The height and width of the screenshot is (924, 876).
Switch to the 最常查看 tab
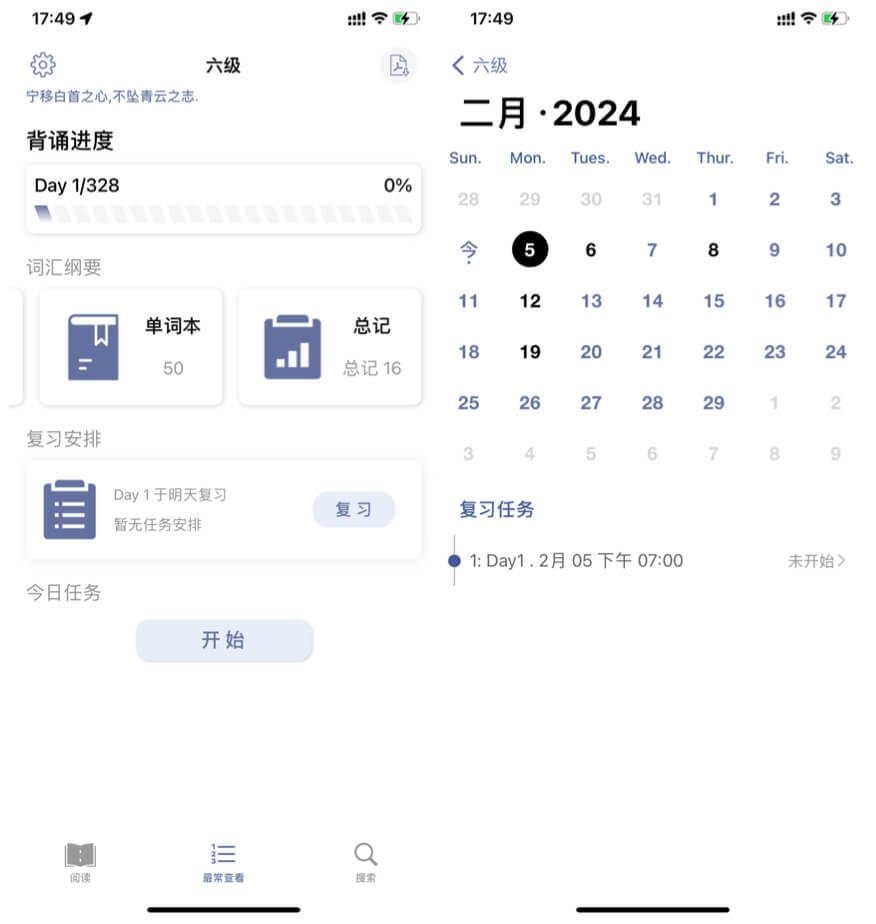pos(223,863)
